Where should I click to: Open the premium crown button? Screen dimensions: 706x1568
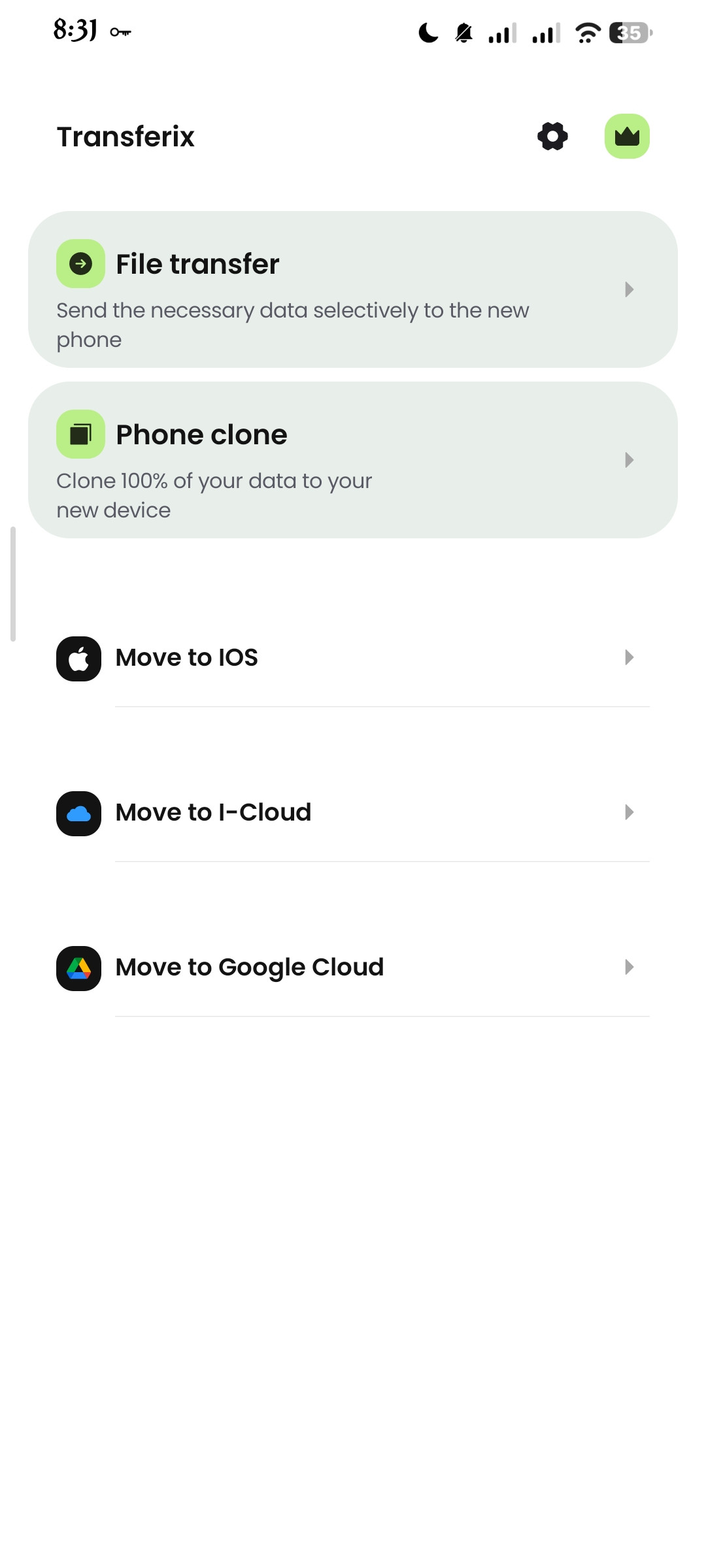tap(627, 137)
